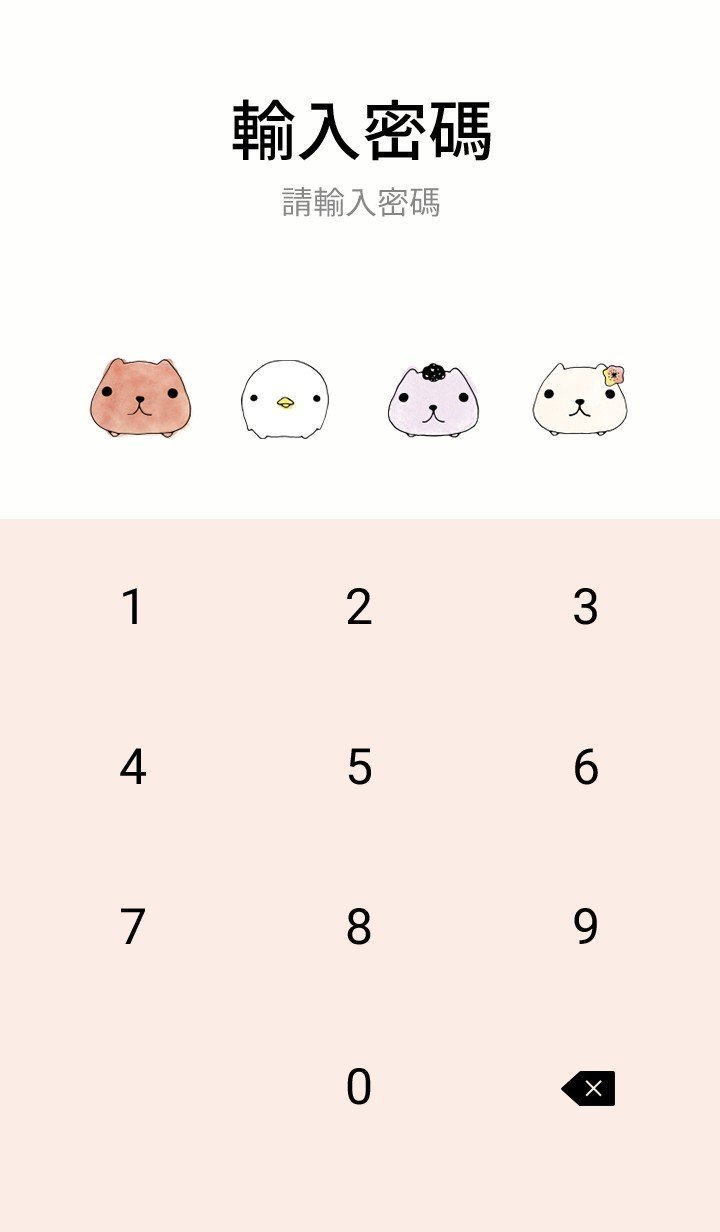Enter digit 5 on the keypad
Viewport: 720px width, 1232px height.
click(359, 767)
